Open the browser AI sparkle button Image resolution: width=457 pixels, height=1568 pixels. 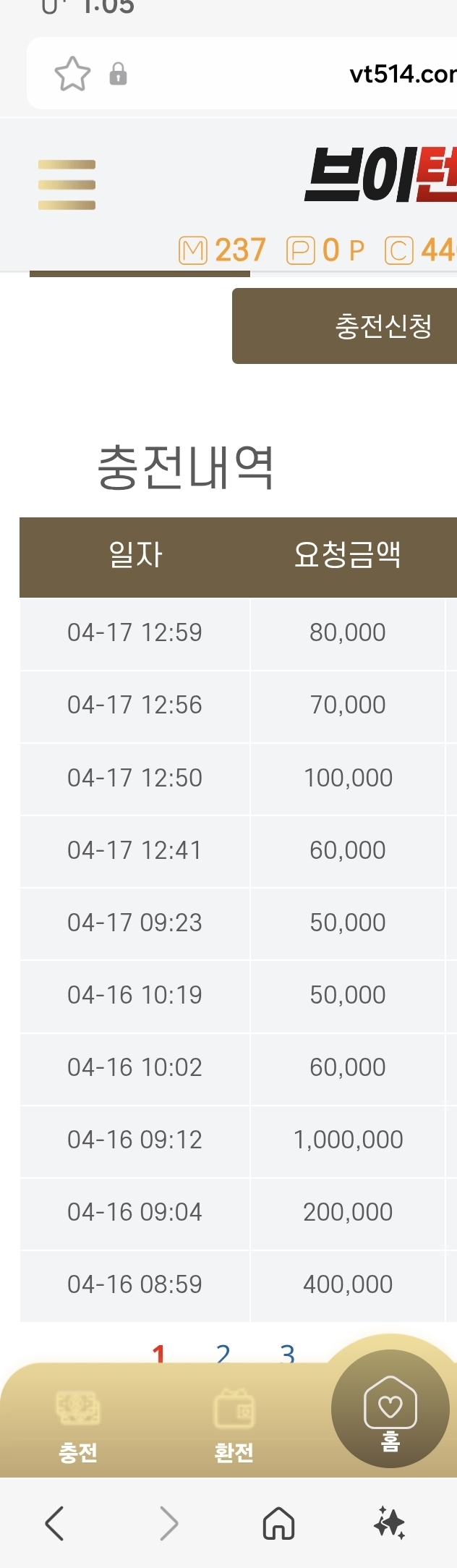pos(389,1522)
